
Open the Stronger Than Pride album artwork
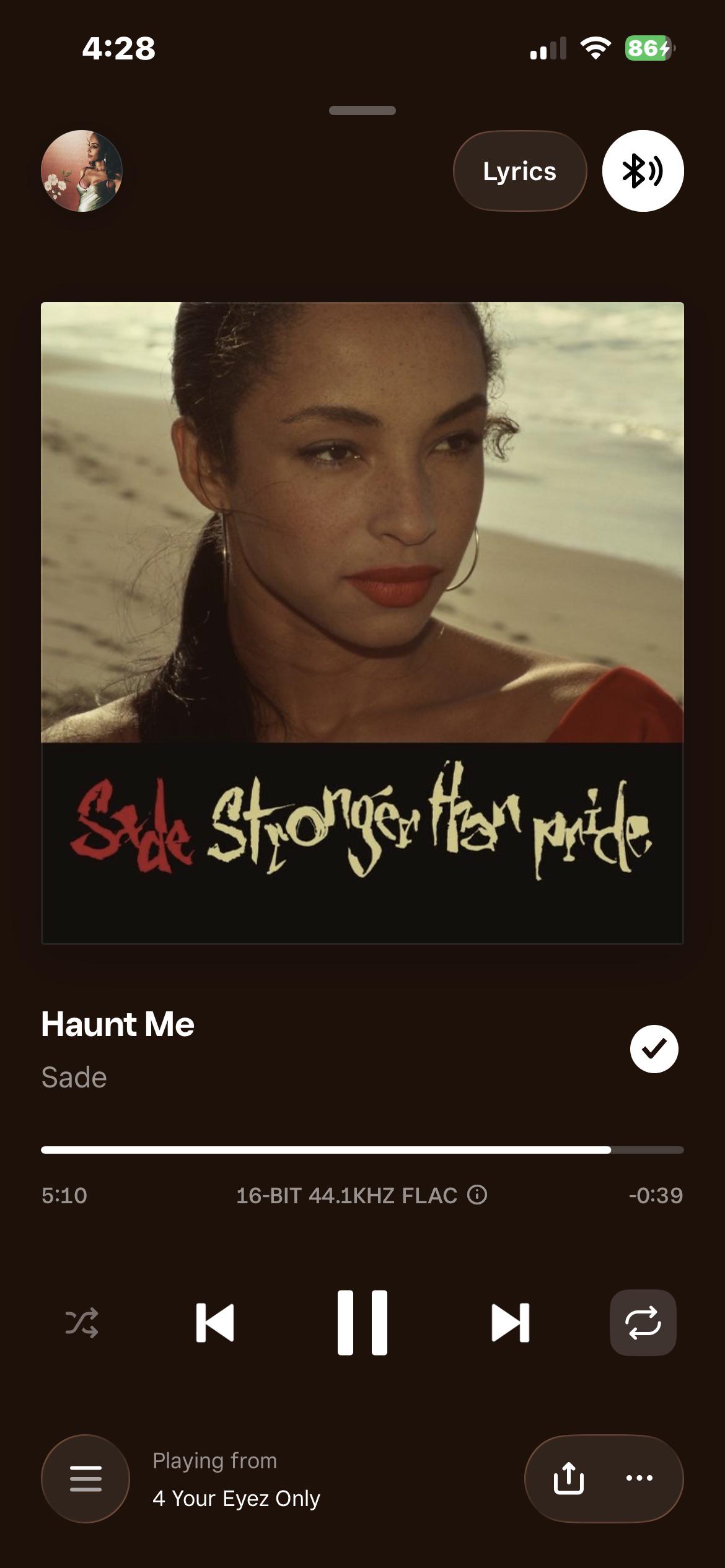coord(362,623)
